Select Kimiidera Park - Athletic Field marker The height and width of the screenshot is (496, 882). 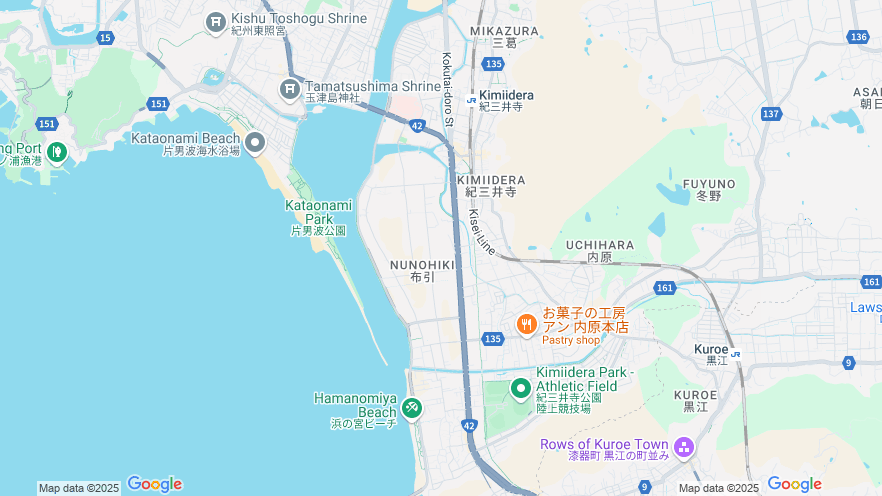pyautogui.click(x=520, y=388)
